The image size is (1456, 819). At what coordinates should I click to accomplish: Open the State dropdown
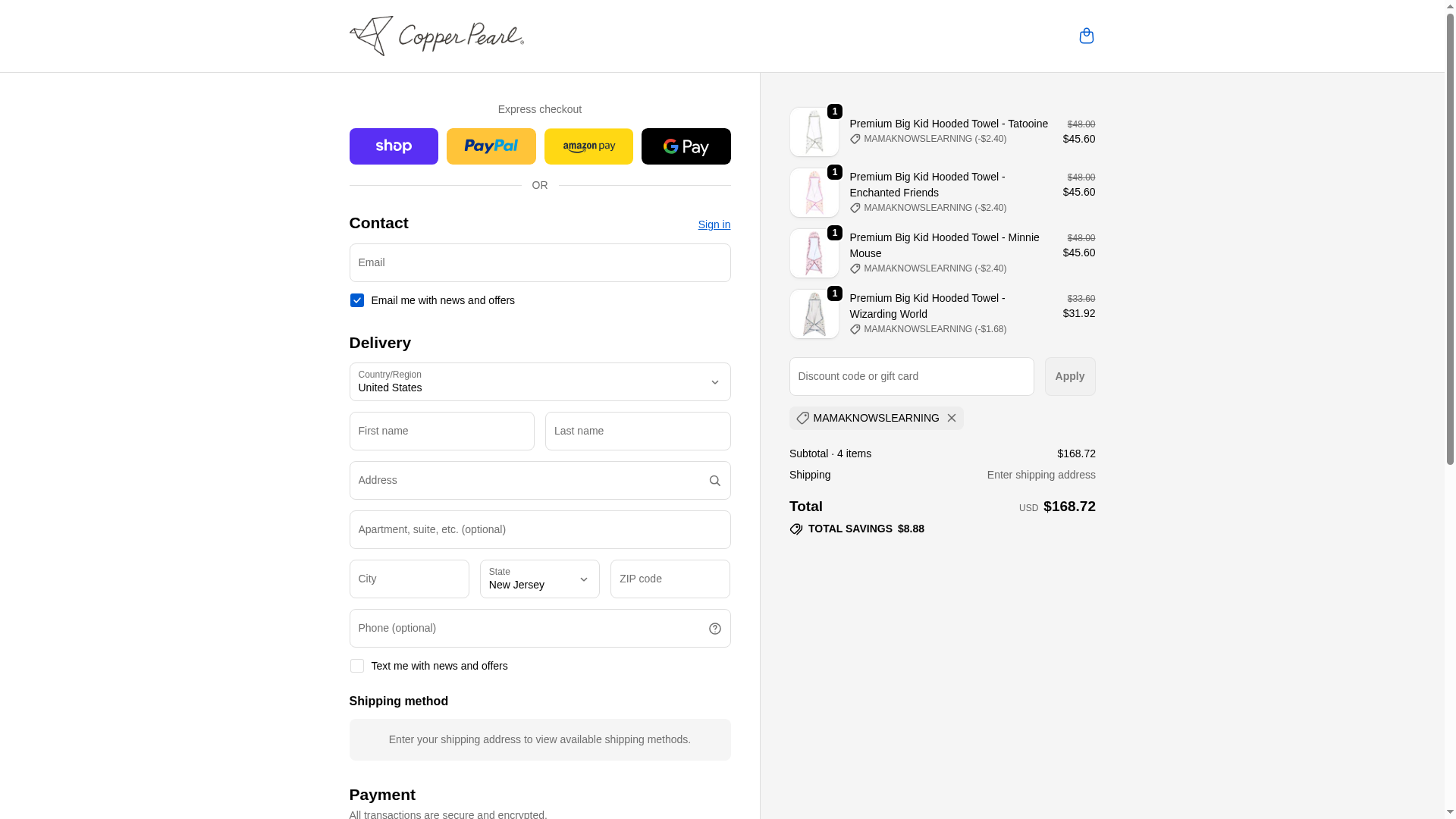(x=539, y=579)
